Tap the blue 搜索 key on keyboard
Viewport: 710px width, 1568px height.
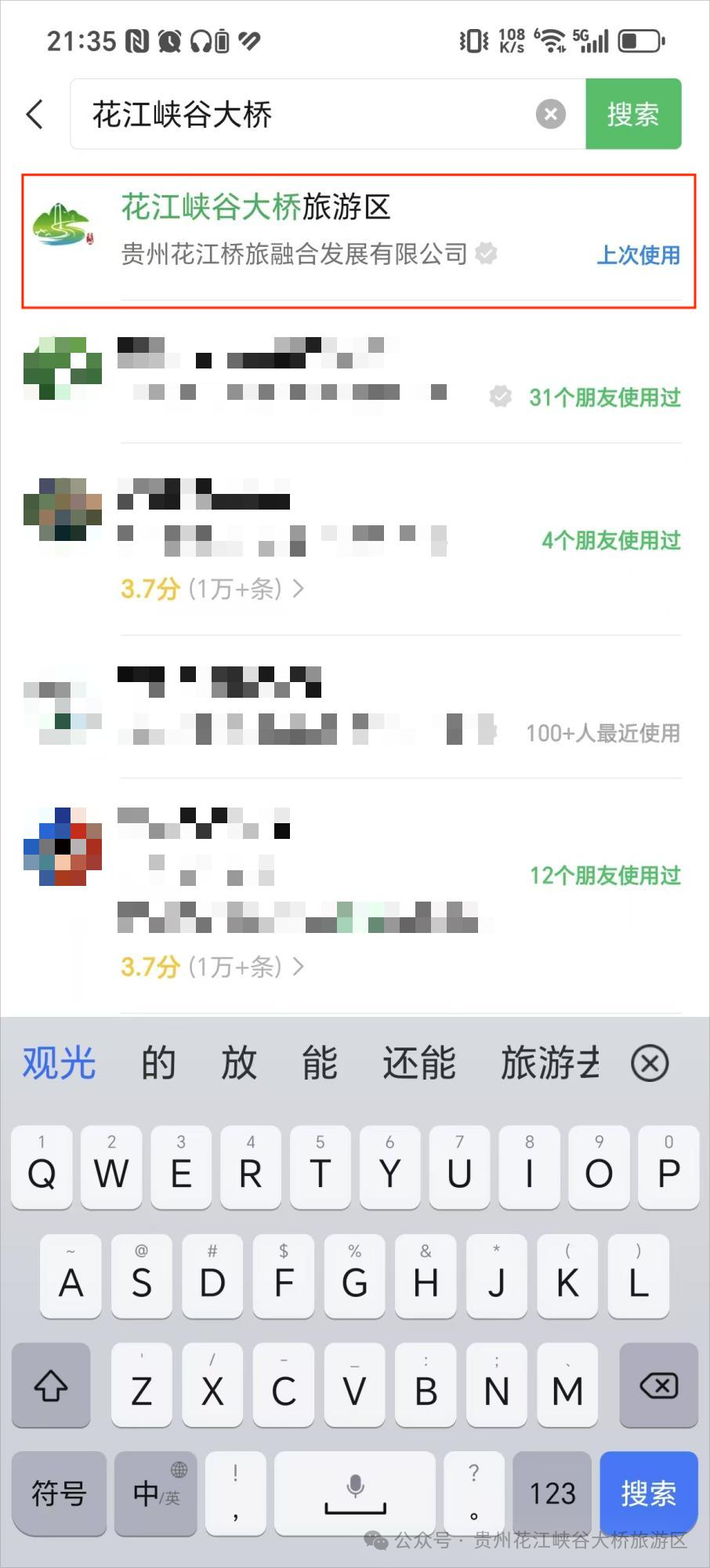click(x=648, y=1494)
